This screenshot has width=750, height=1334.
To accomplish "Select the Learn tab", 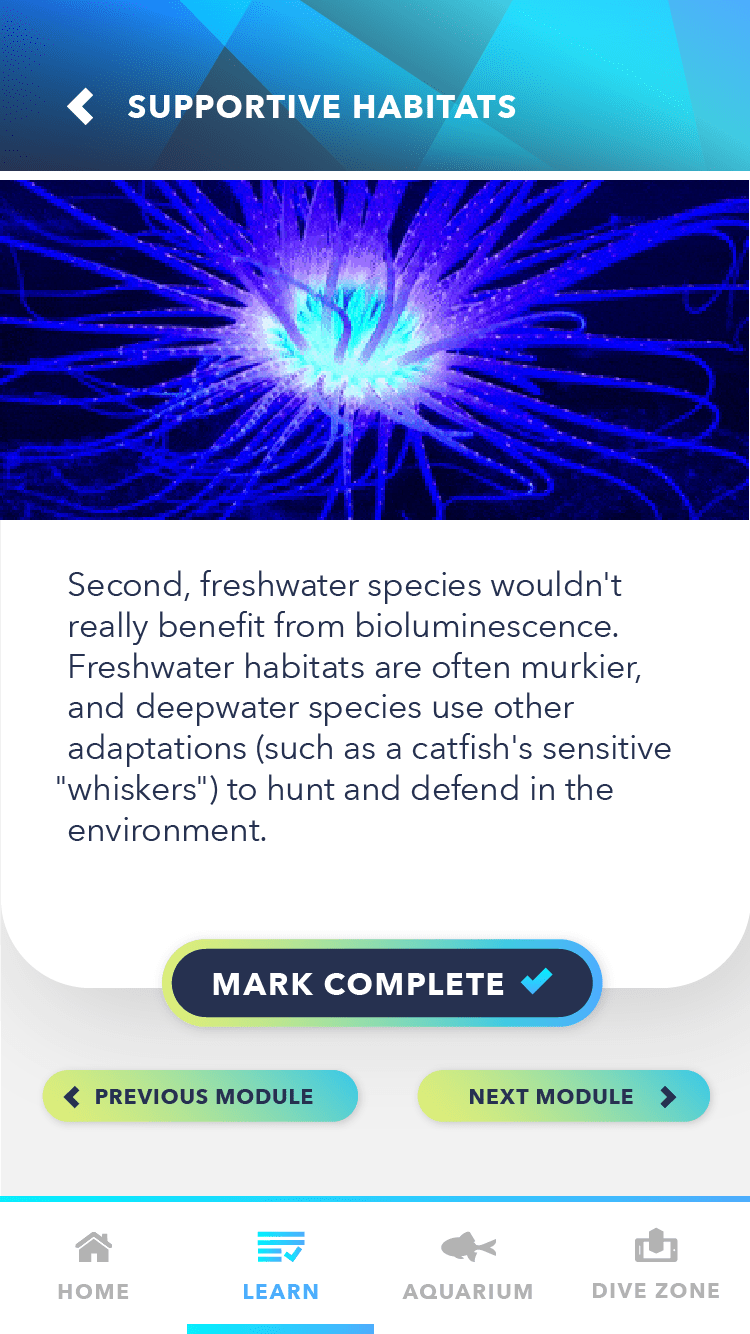I will (x=280, y=1266).
